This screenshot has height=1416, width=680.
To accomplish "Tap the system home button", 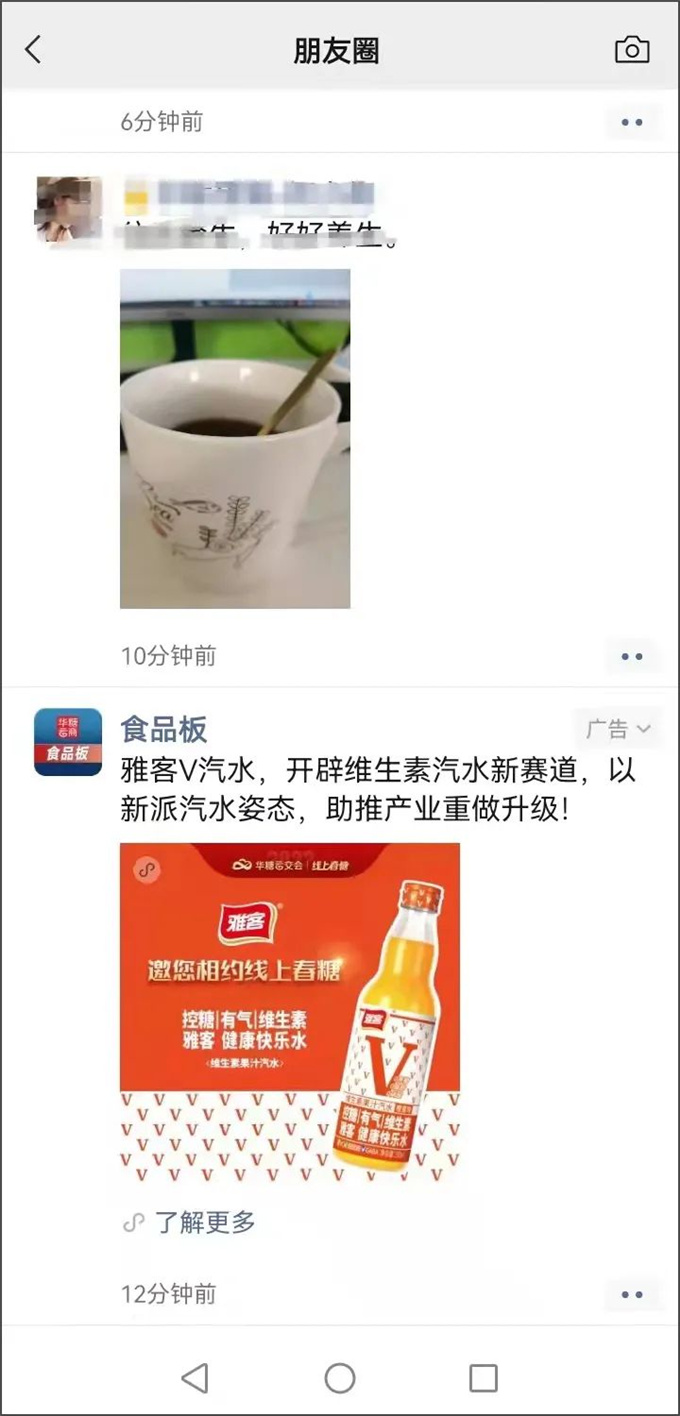I will coord(340,1378).
